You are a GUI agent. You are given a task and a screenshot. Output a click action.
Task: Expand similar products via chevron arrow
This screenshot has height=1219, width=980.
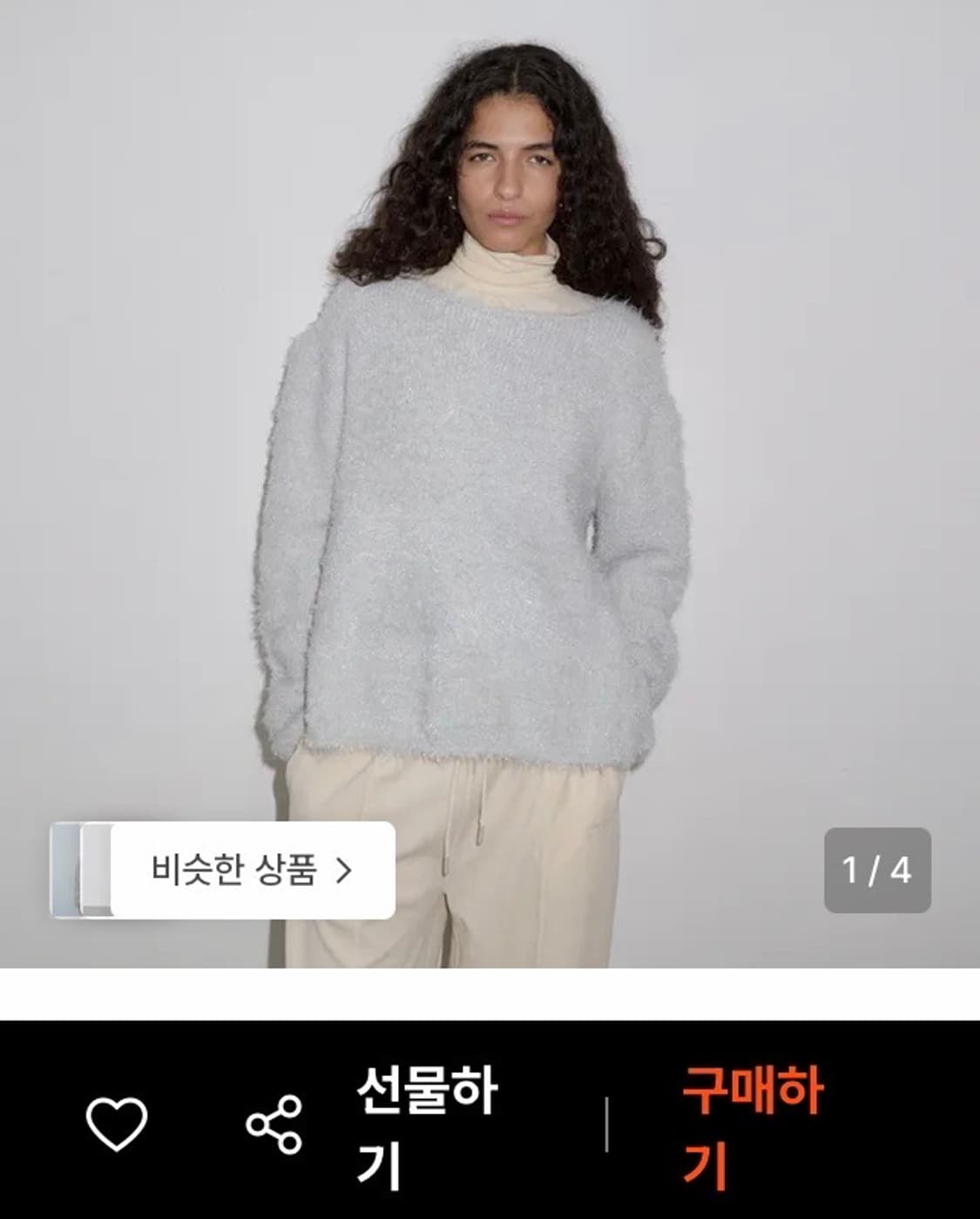point(343,870)
